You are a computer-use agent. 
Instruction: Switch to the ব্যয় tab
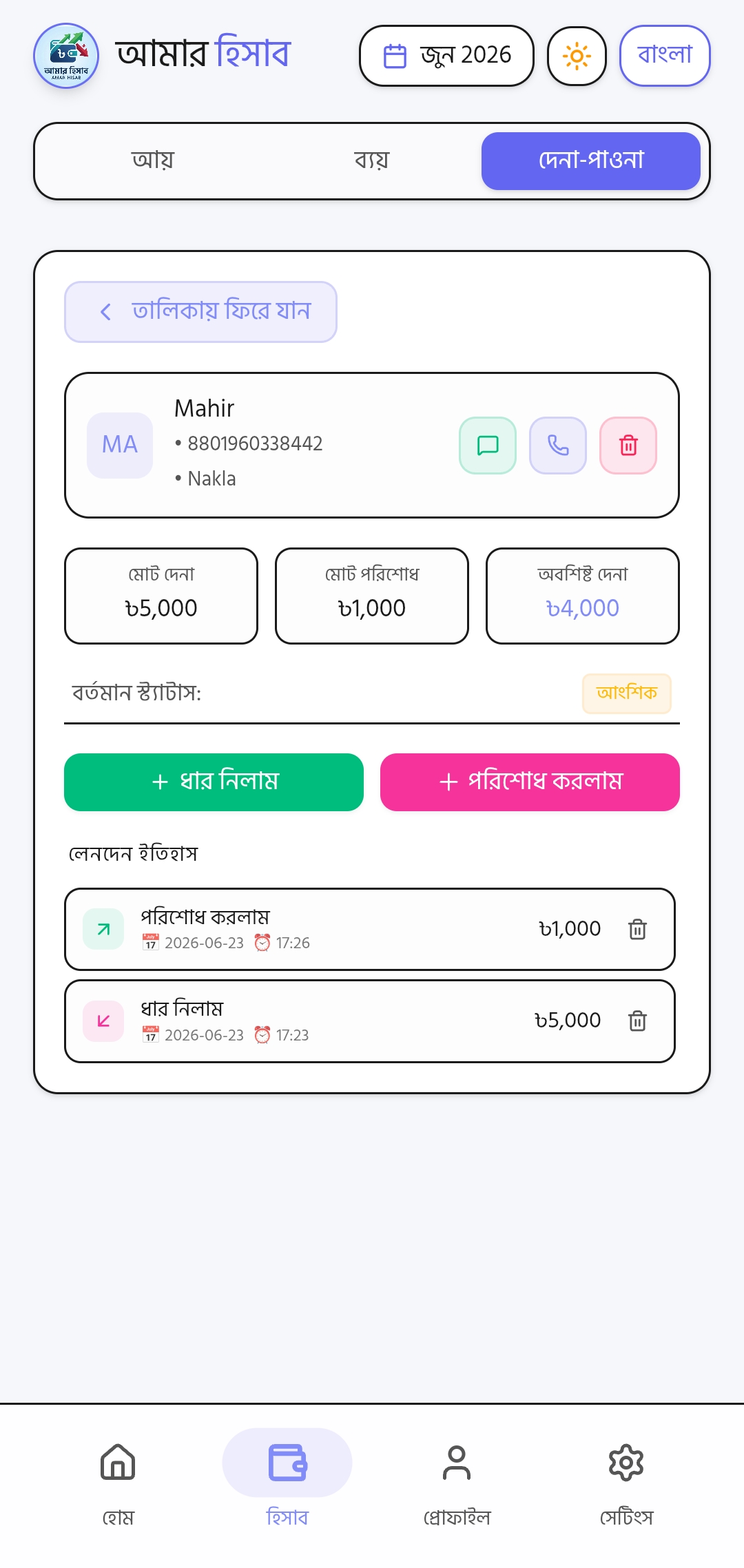(372, 160)
